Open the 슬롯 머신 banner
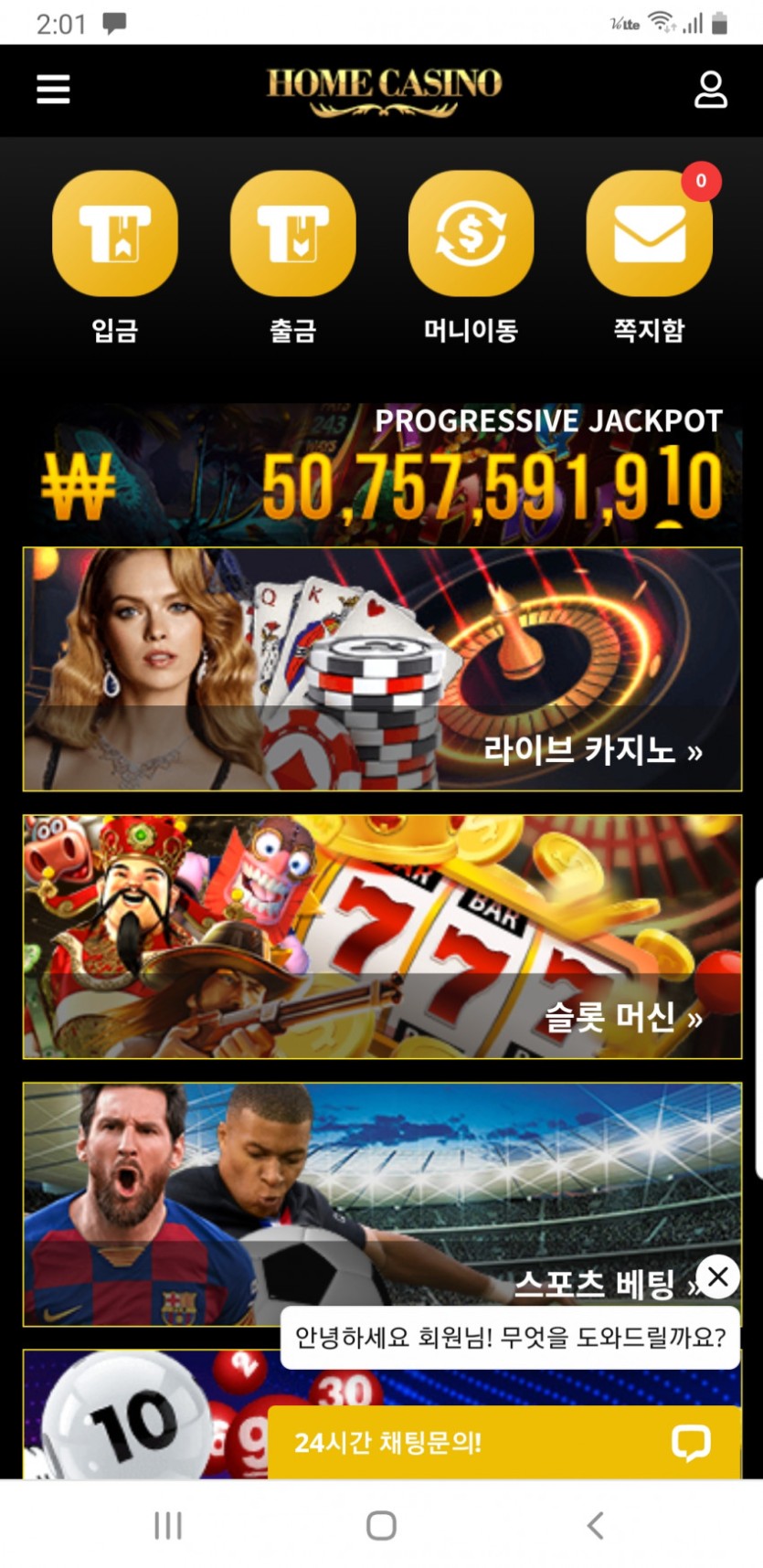 pos(382,937)
